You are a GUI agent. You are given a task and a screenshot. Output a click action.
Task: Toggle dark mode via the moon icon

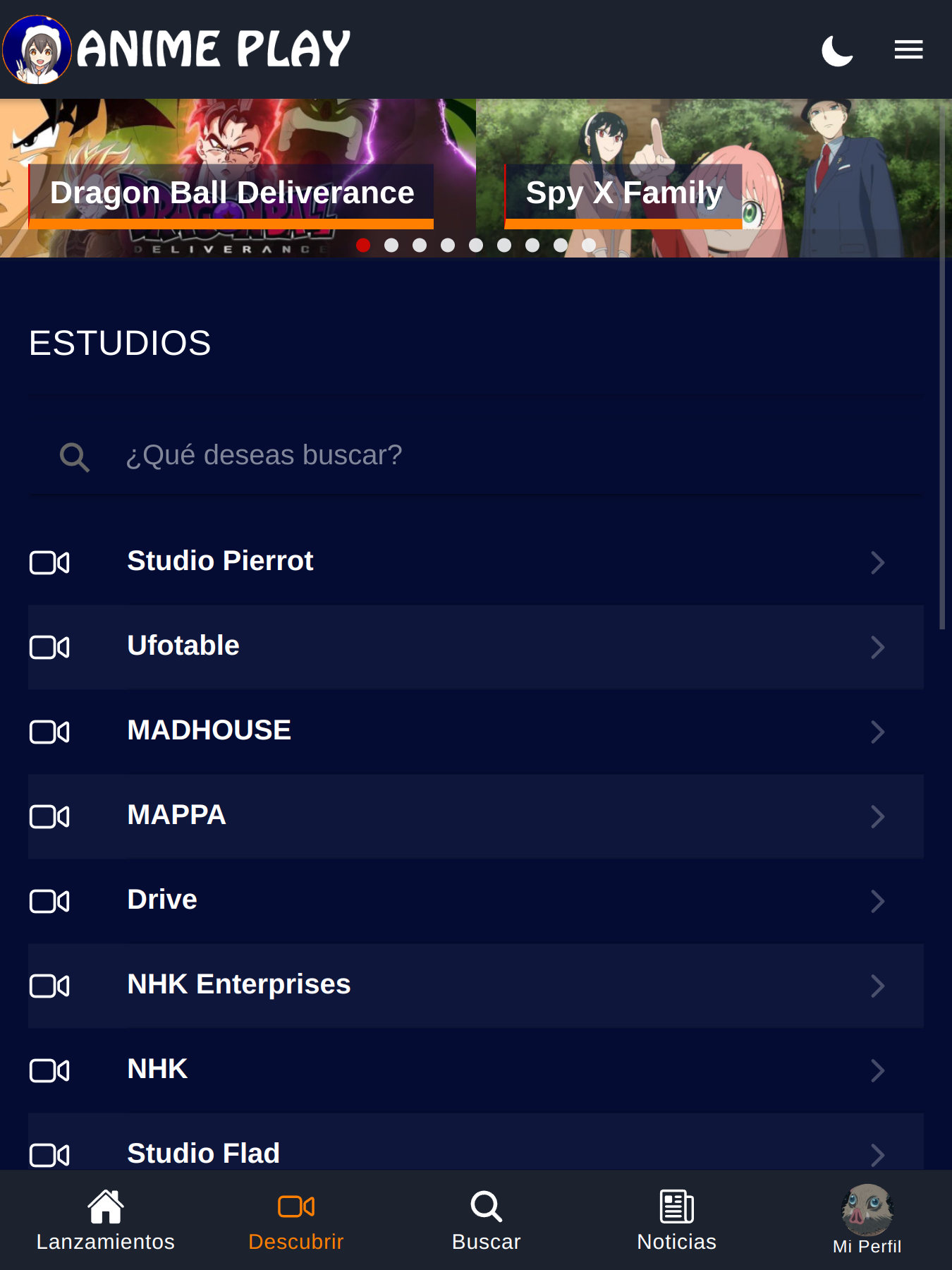point(837,49)
